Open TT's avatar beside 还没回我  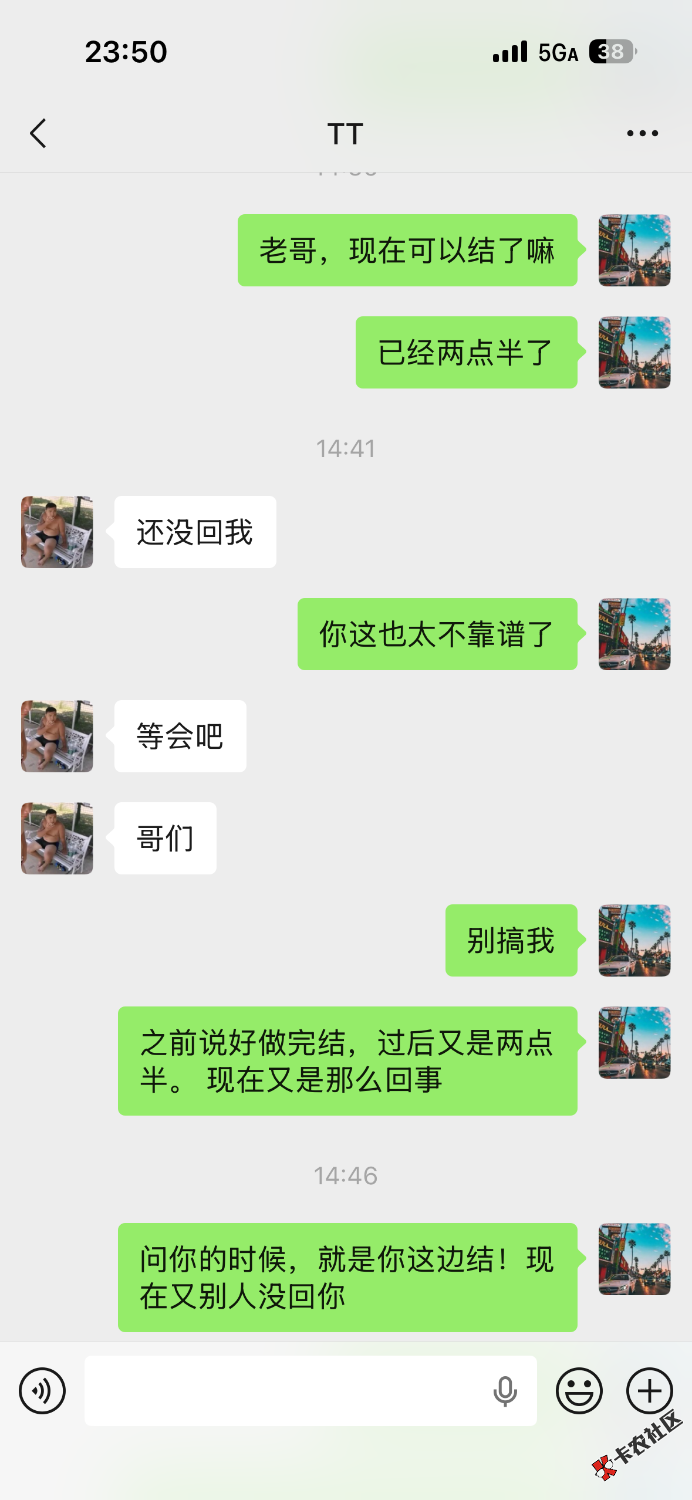[x=57, y=532]
